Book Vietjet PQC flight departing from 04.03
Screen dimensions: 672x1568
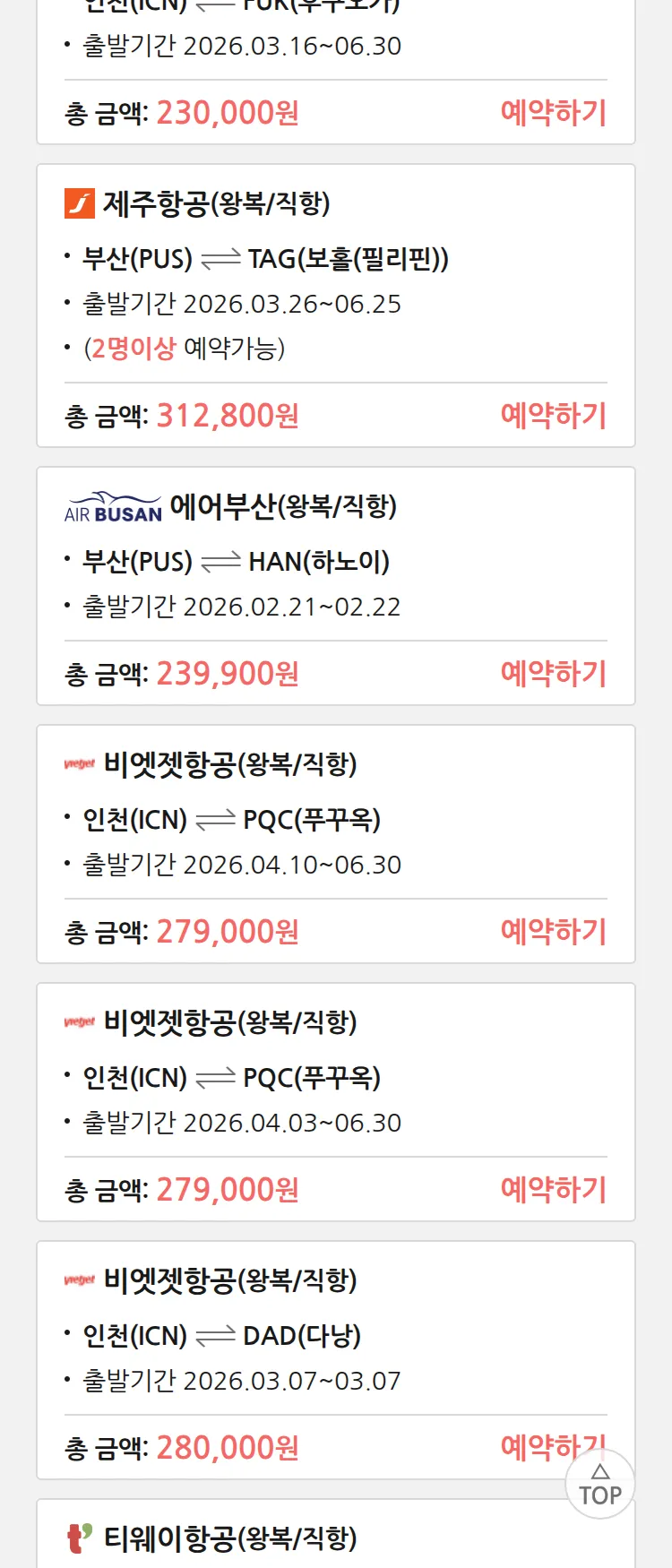[x=553, y=1190]
